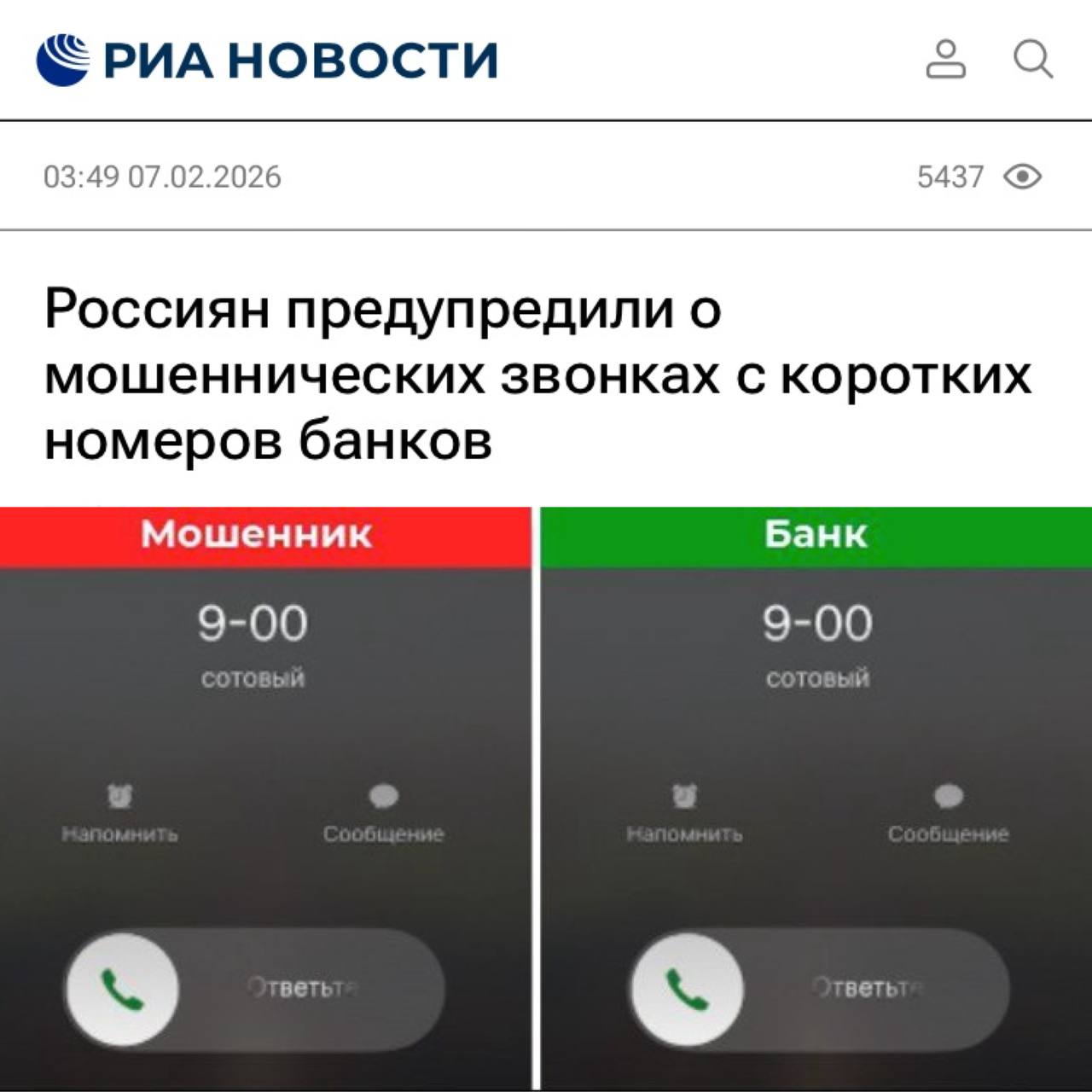Open the article's Мошенник/Банк image
Image resolution: width=1092 pixels, height=1092 pixels.
pyautogui.click(x=546, y=798)
